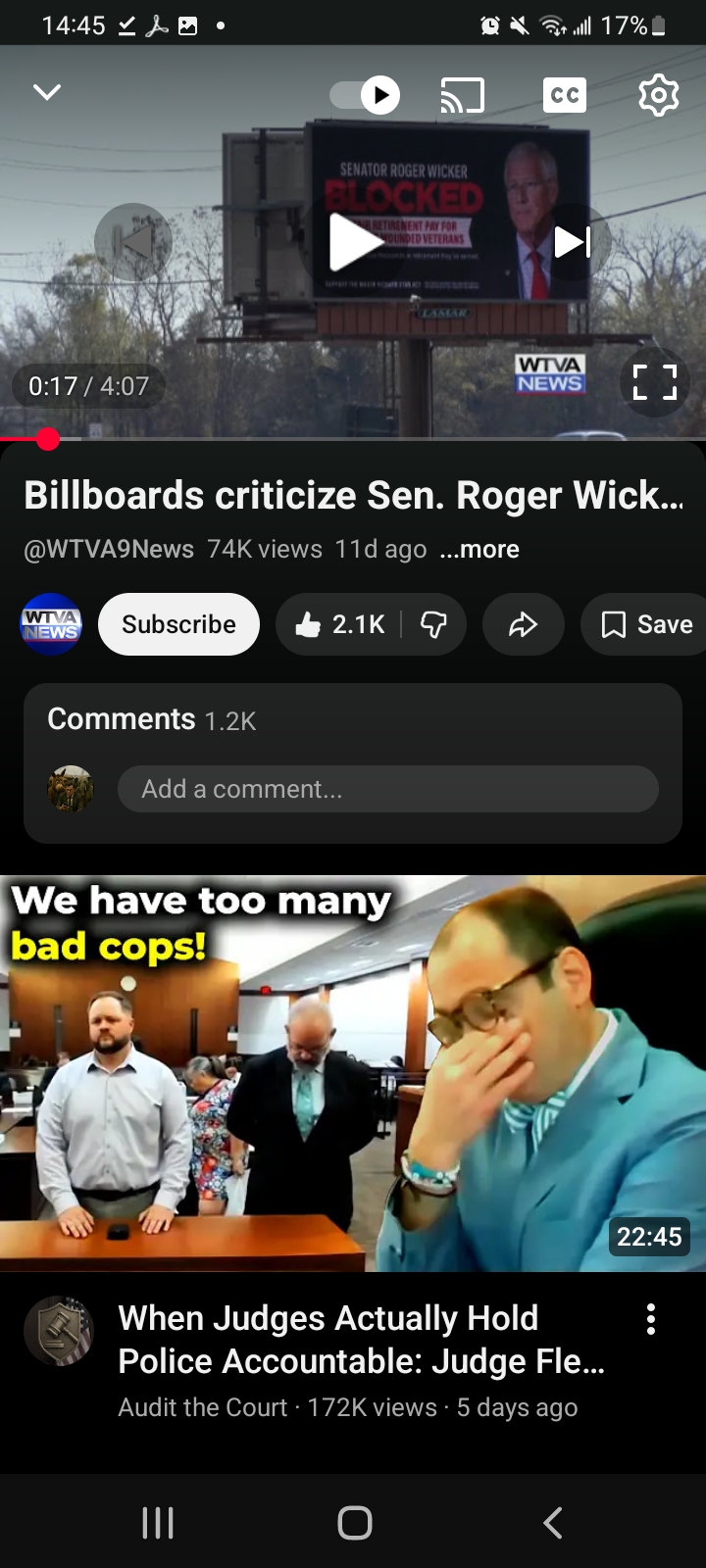Minimize the video player with the down chevron

[47, 92]
